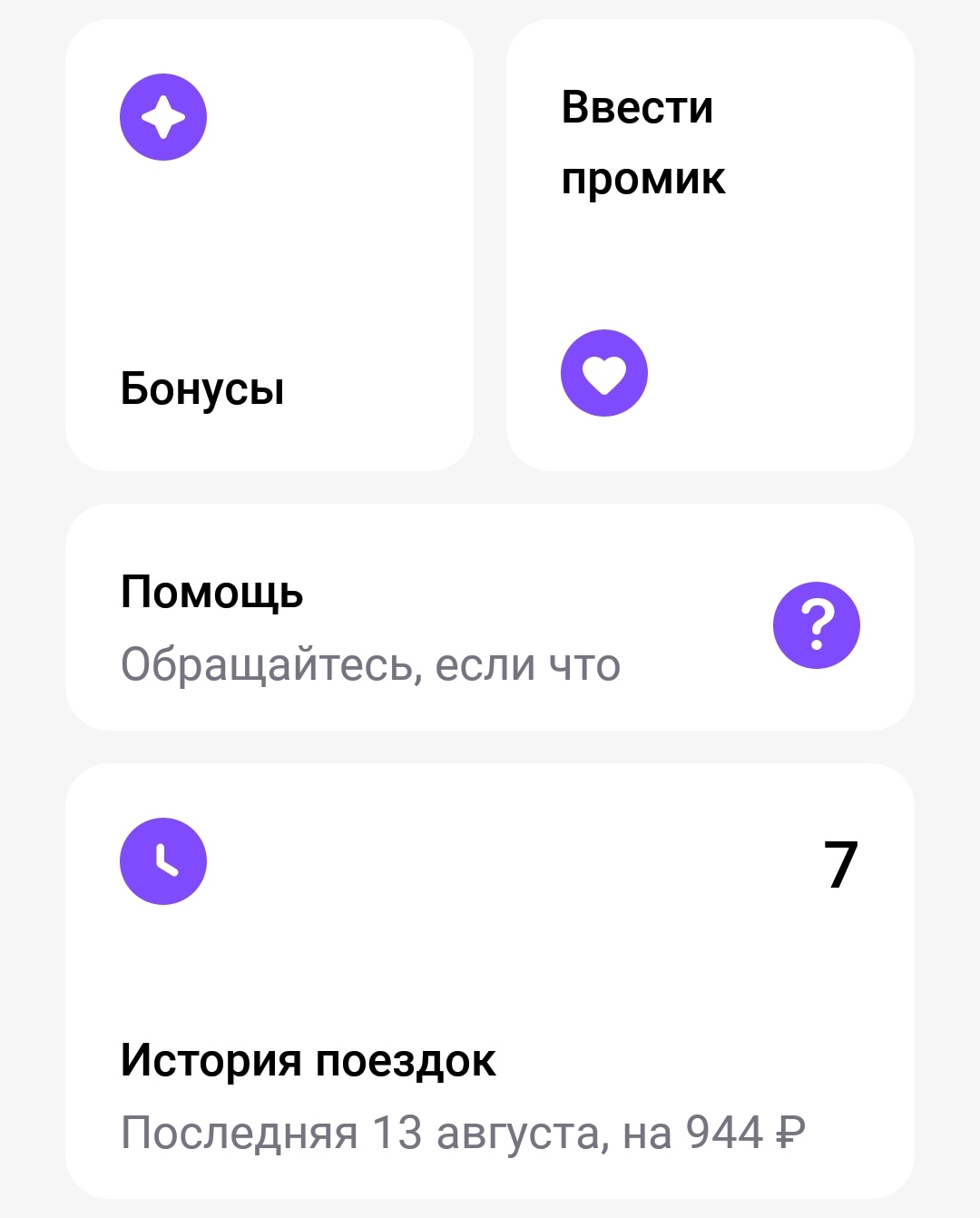Viewport: 980px width, 1218px height.
Task: Open История поездок
Action: click(x=490, y=981)
